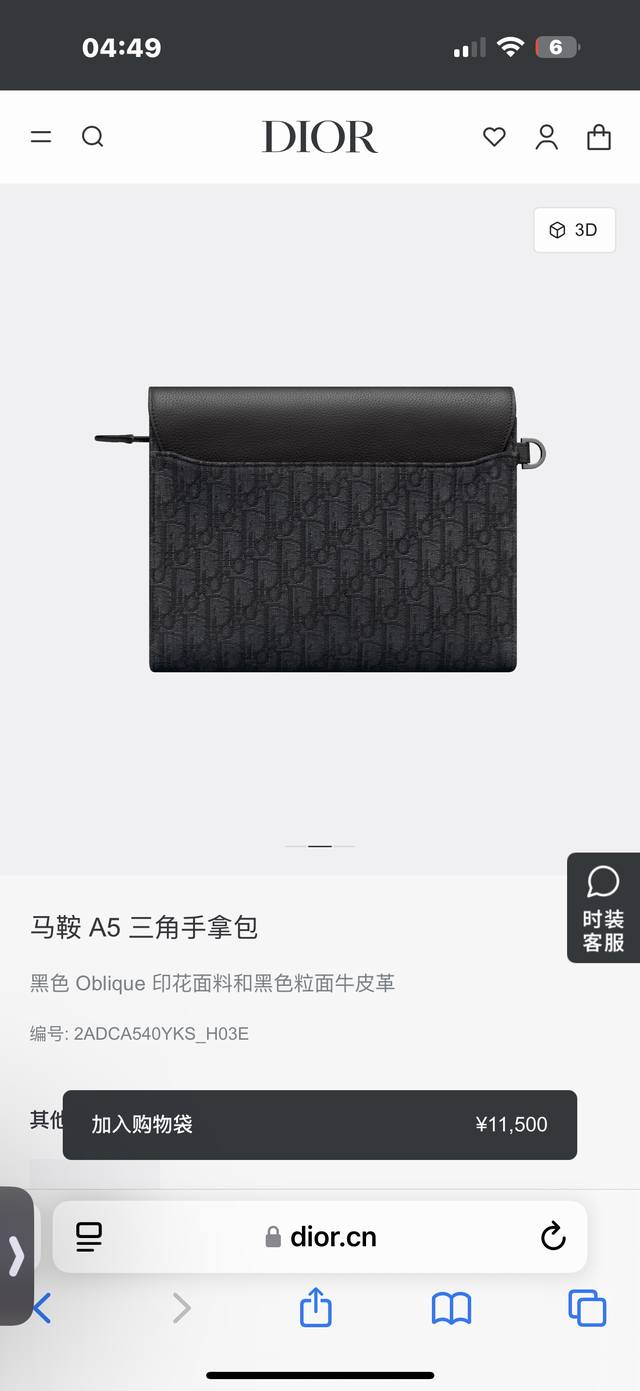This screenshot has height=1391, width=640.
Task: View the bag in 3D
Action: [x=574, y=230]
